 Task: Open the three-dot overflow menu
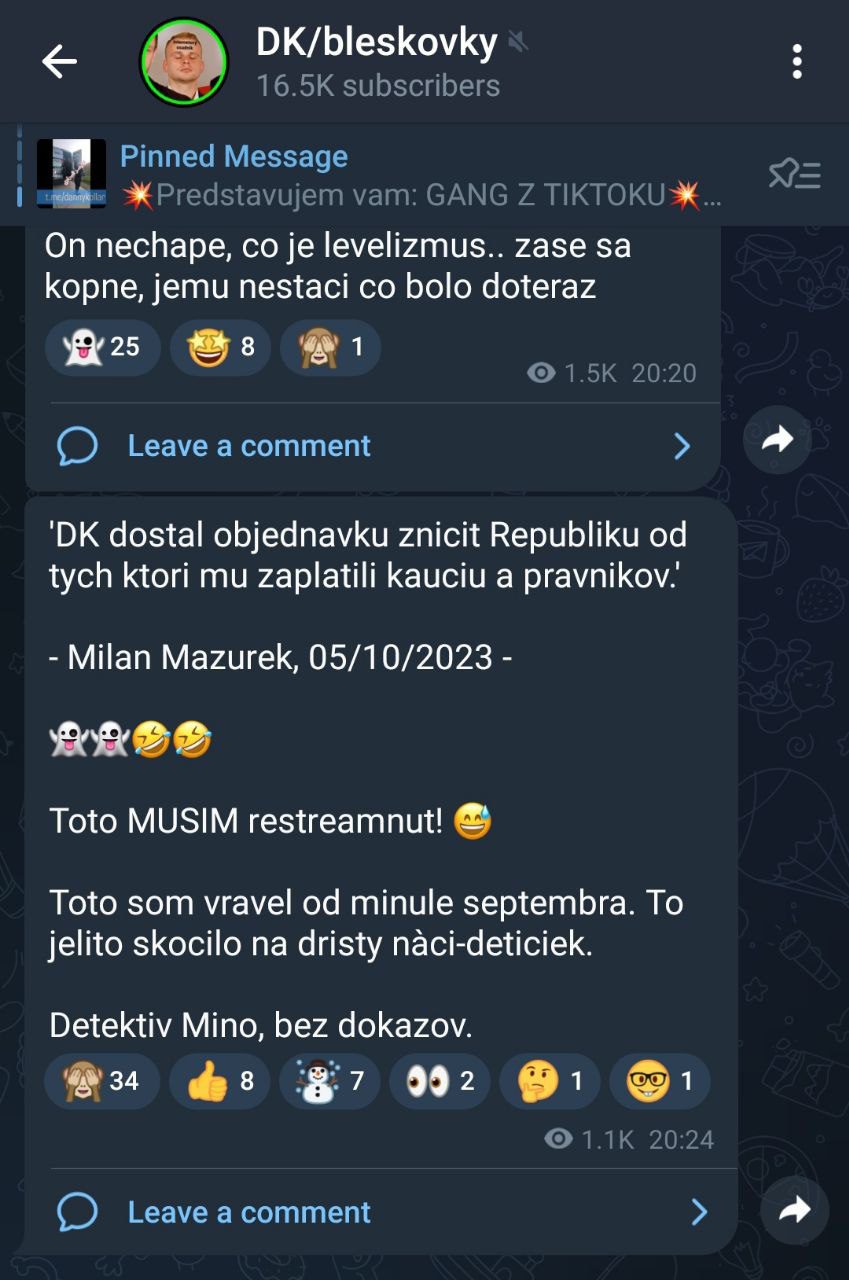click(797, 62)
